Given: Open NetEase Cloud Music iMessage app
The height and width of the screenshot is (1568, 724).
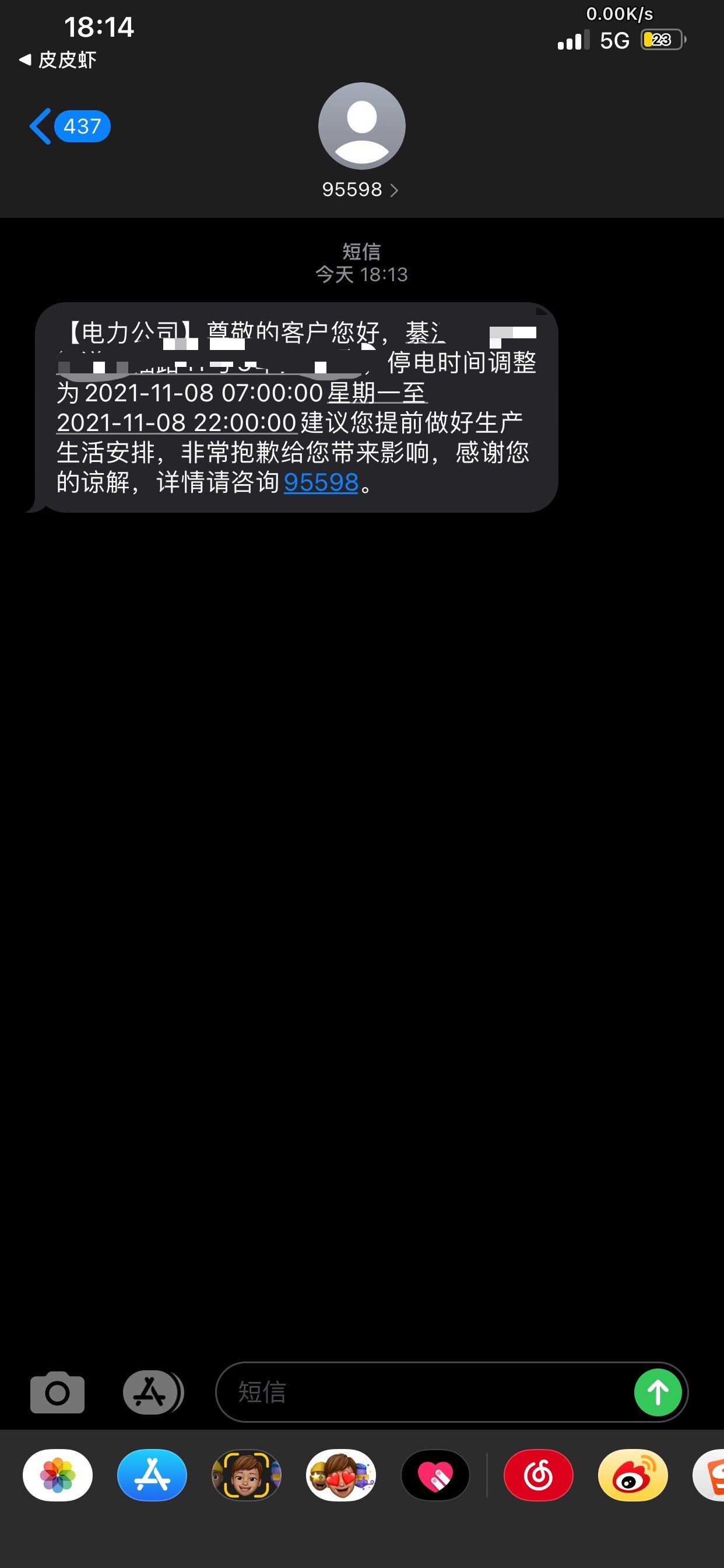Looking at the screenshot, I should tap(539, 1475).
